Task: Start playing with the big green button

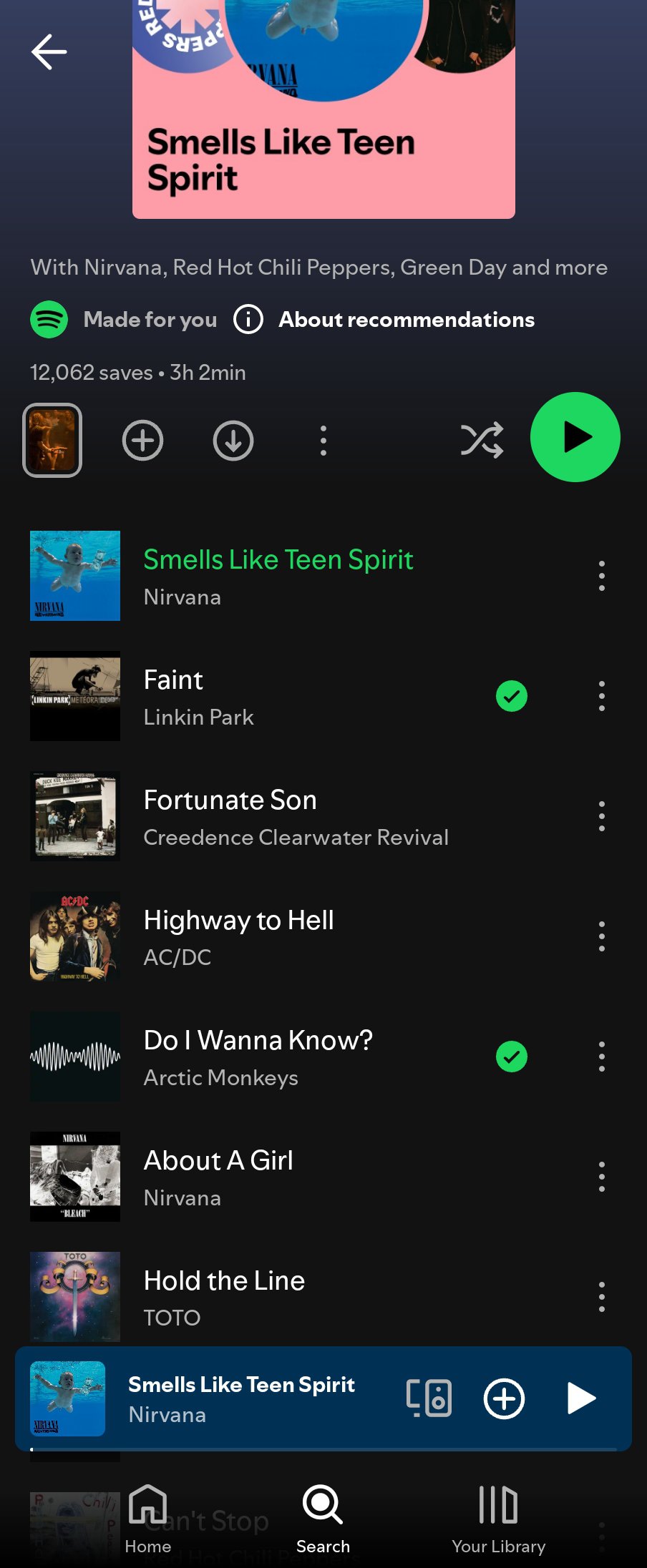Action: pyautogui.click(x=575, y=437)
